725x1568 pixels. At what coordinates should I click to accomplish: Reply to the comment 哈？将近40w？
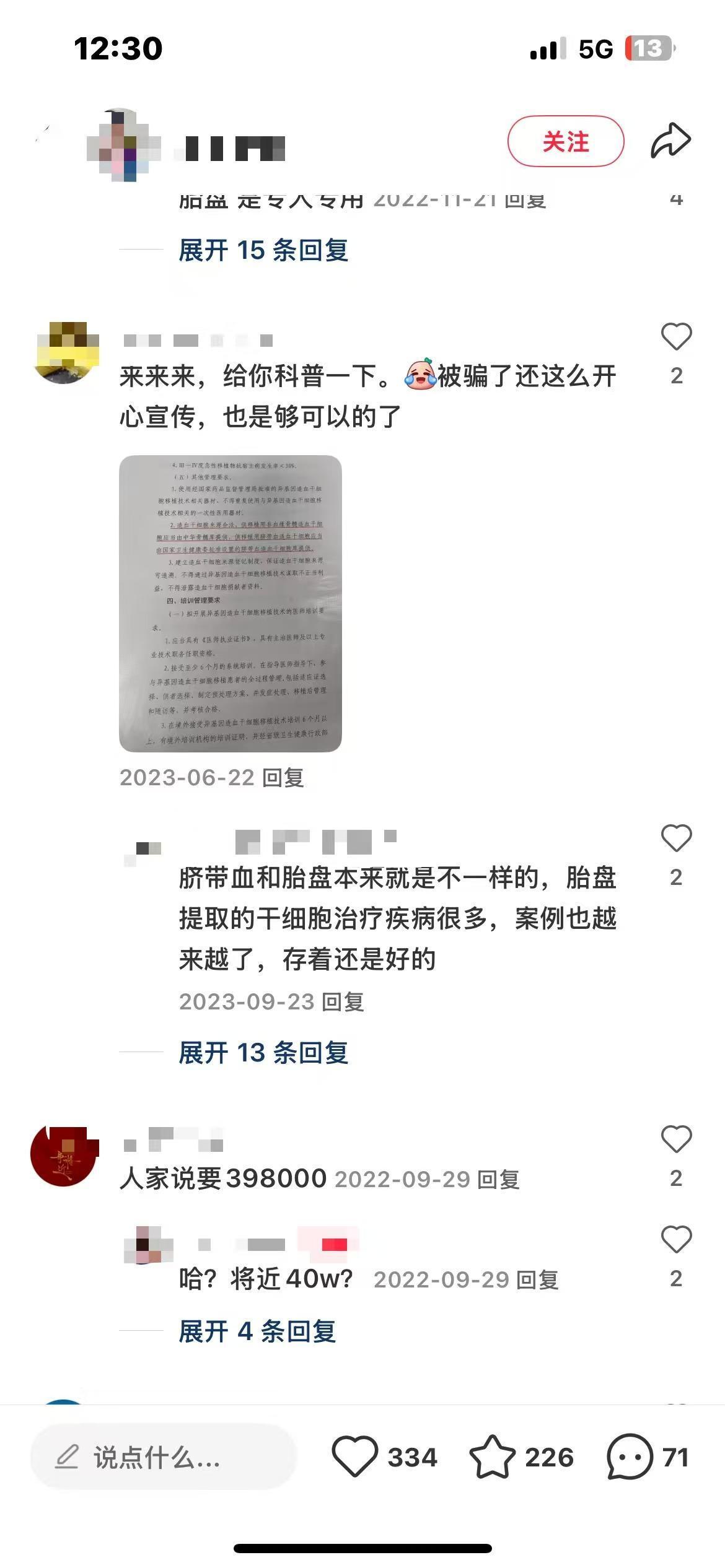537,1280
